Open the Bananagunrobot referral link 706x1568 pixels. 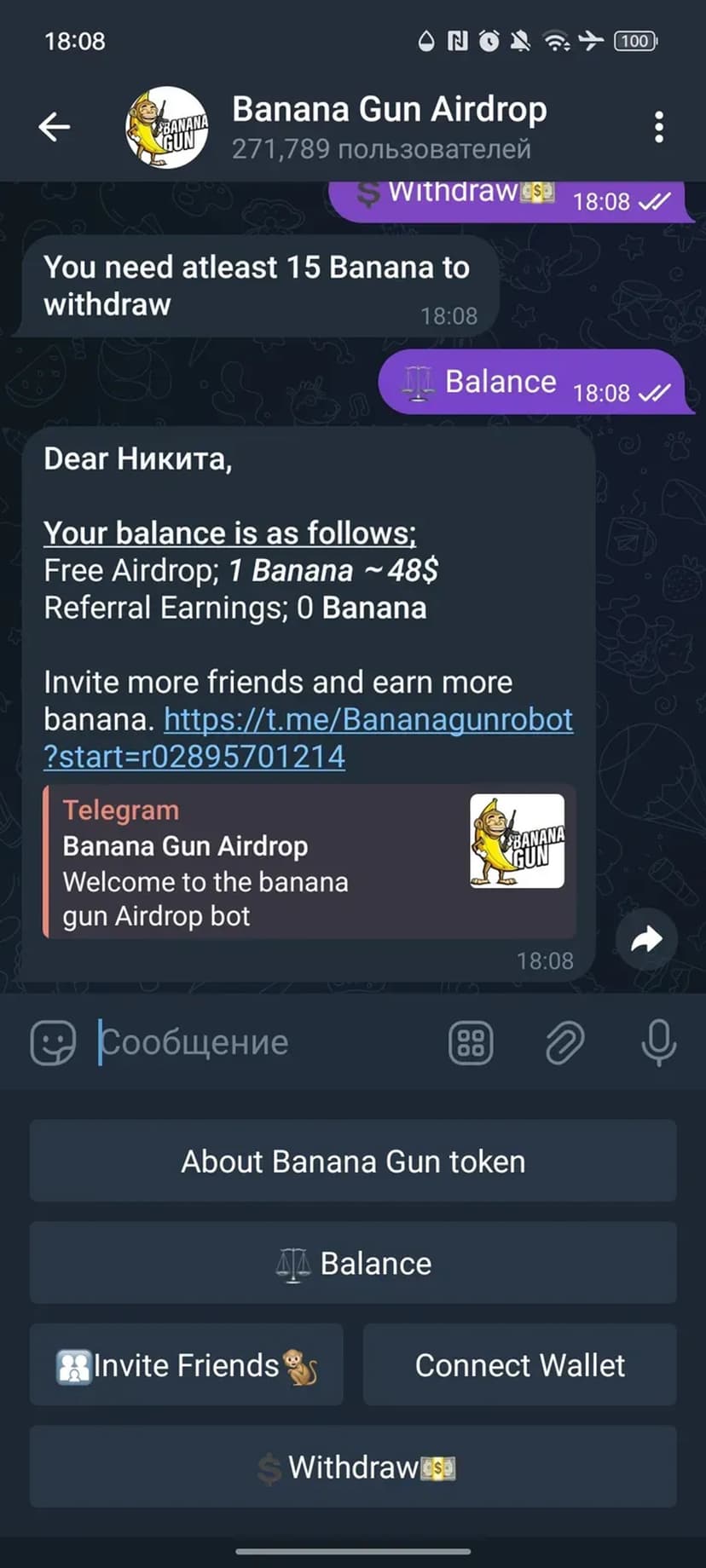click(x=367, y=720)
